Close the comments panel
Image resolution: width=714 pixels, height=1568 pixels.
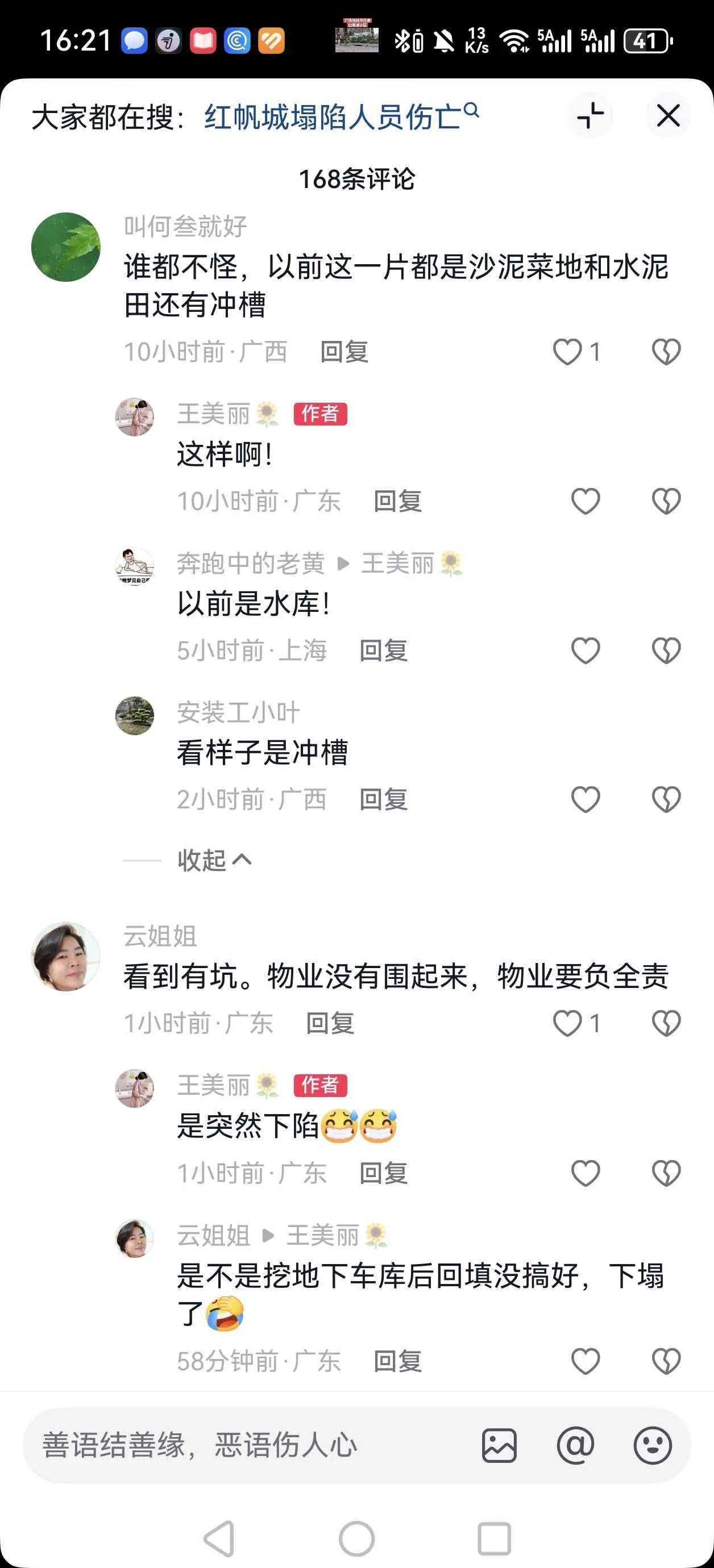click(668, 115)
